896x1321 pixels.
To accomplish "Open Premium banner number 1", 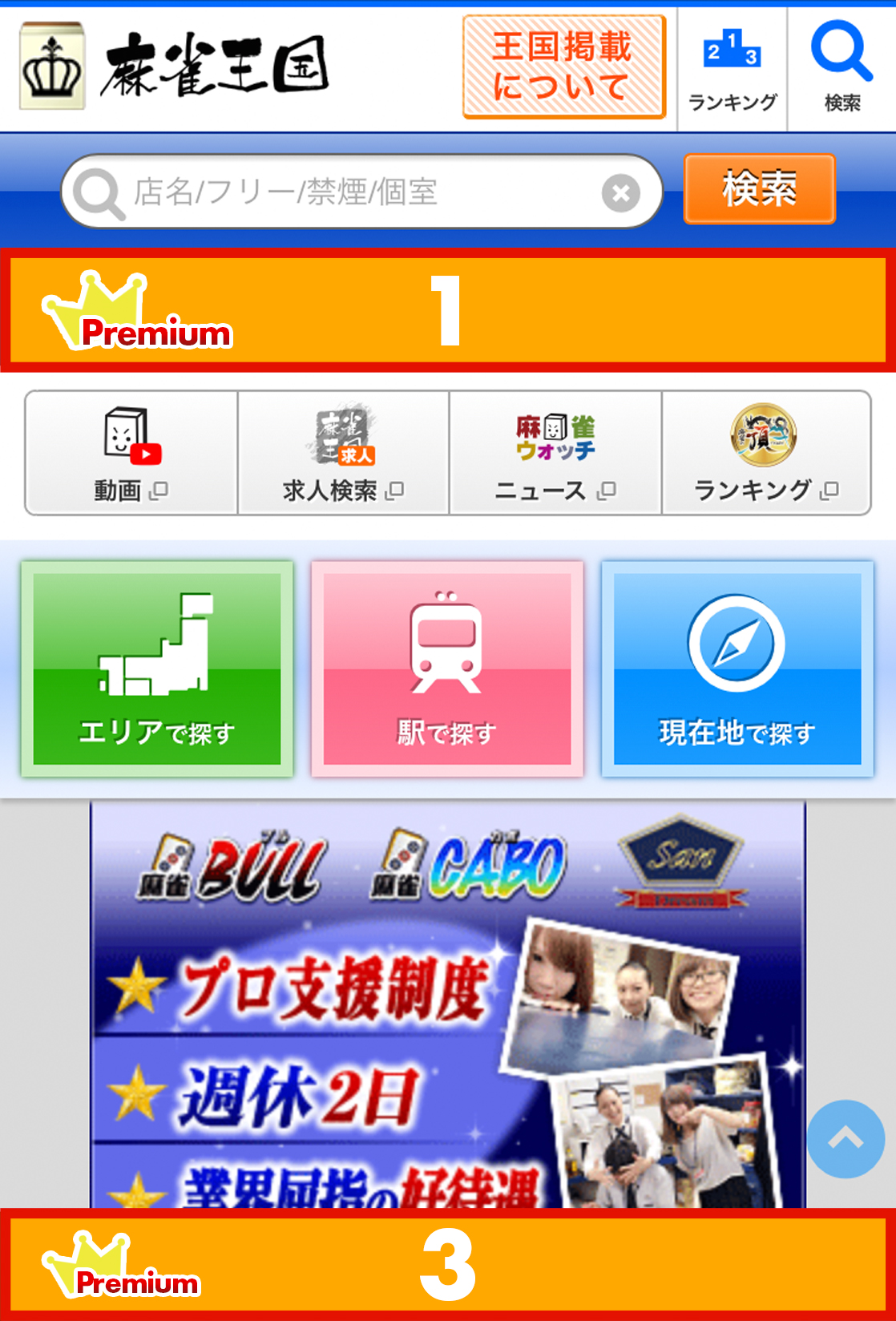I will coord(447,310).
